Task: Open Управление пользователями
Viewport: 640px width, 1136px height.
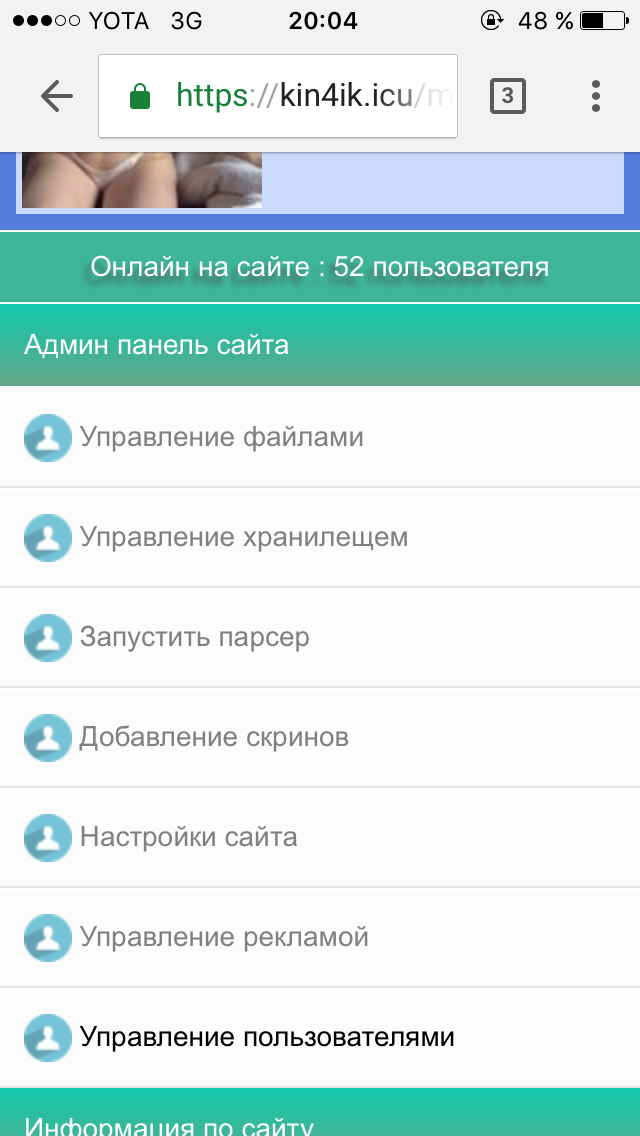Action: click(x=267, y=1037)
